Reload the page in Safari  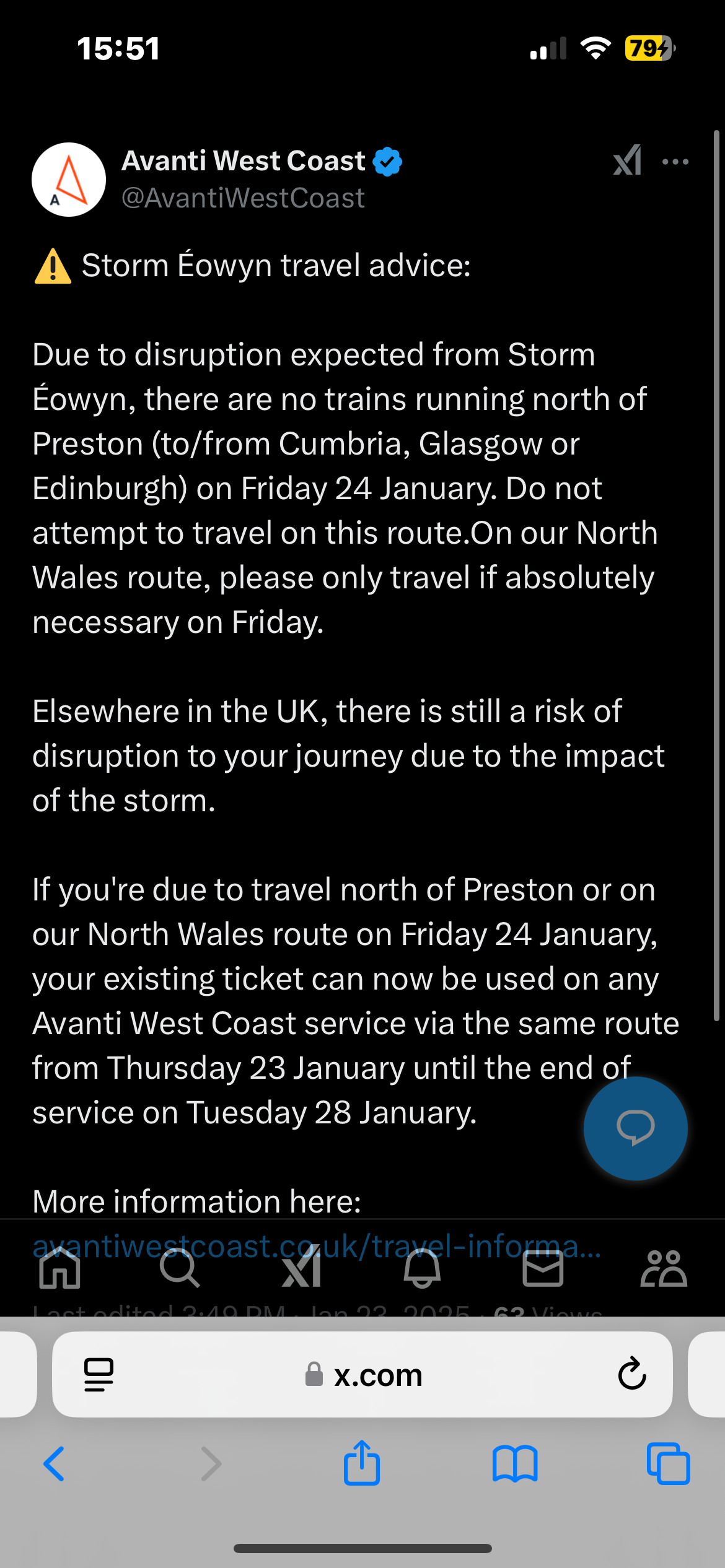[632, 1374]
